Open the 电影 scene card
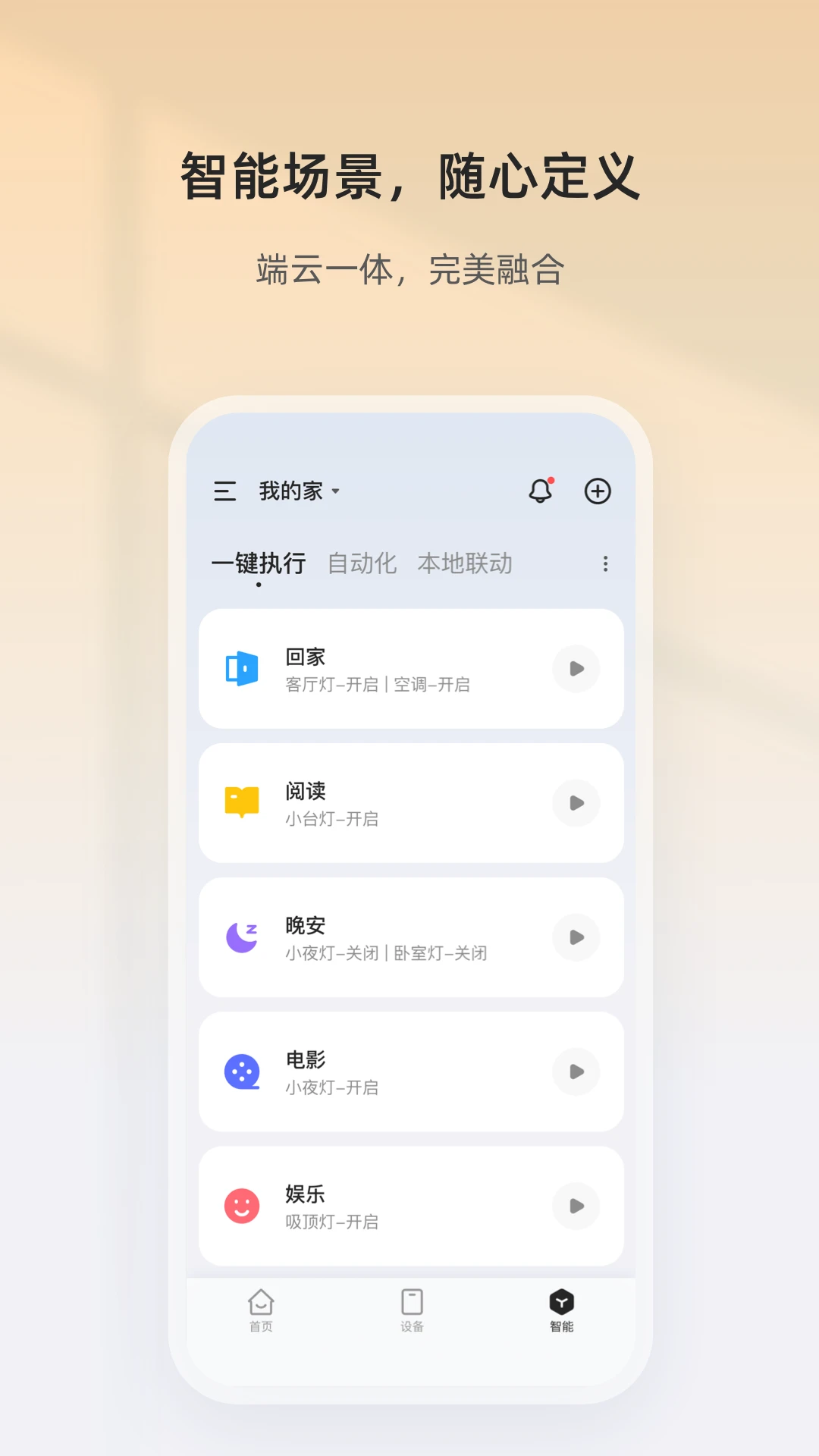Screen dimensions: 819x1456 (379, 1072)
